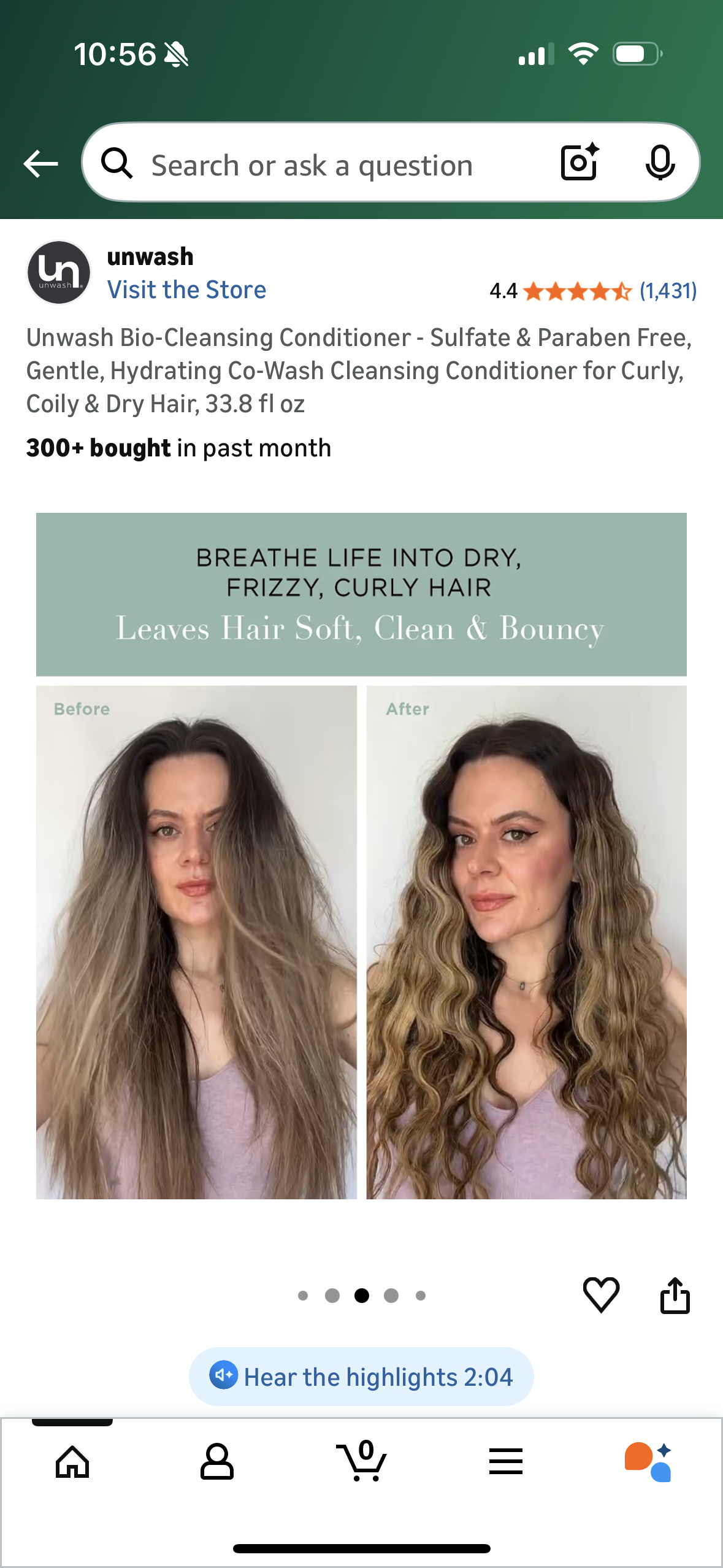
Task: Start voice search with the microphone
Action: coord(660,163)
